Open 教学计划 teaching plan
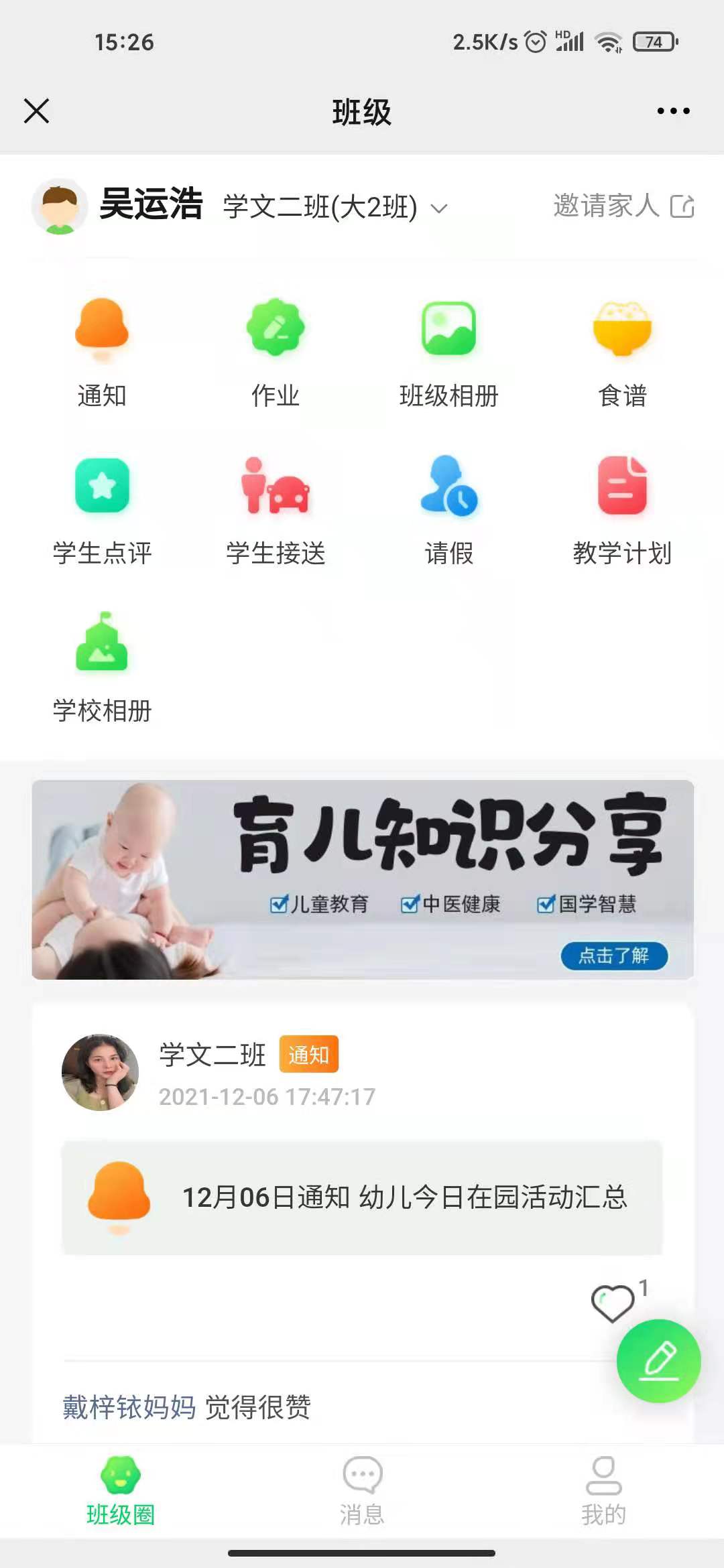Viewport: 724px width, 1568px height. click(622, 511)
